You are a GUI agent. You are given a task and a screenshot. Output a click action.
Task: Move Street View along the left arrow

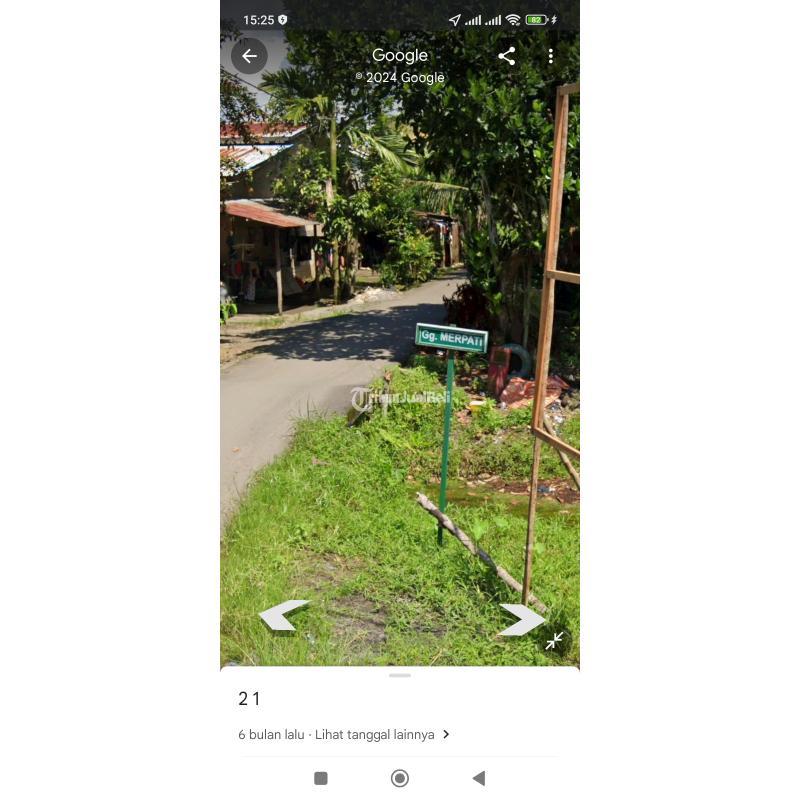point(282,615)
